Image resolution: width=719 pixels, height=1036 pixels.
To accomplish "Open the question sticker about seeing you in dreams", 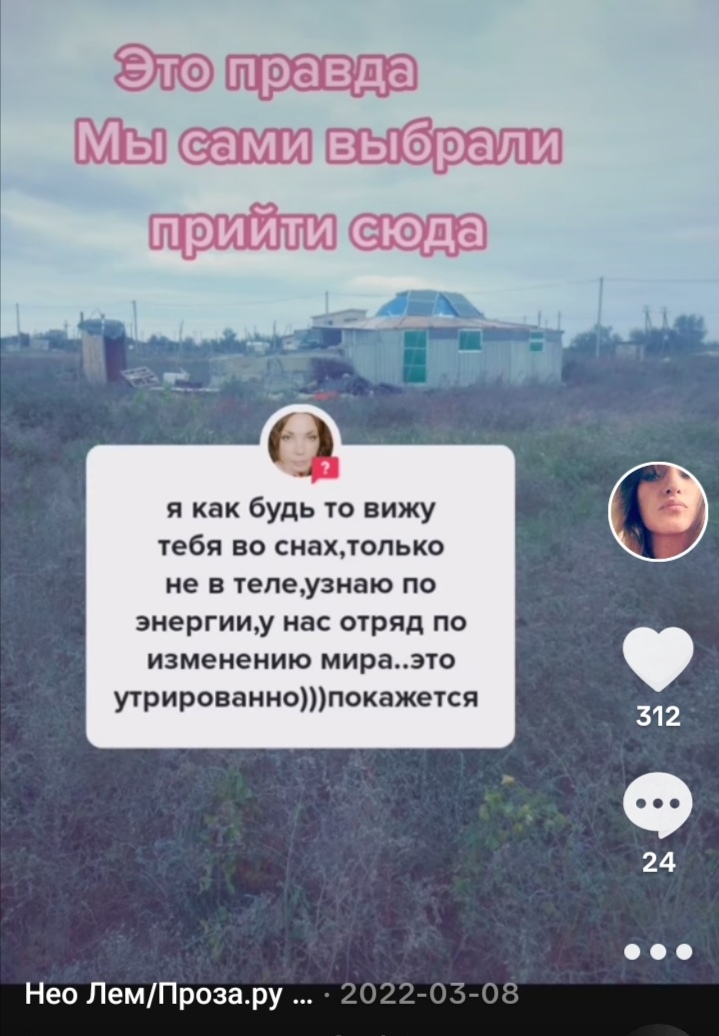I will tap(300, 595).
